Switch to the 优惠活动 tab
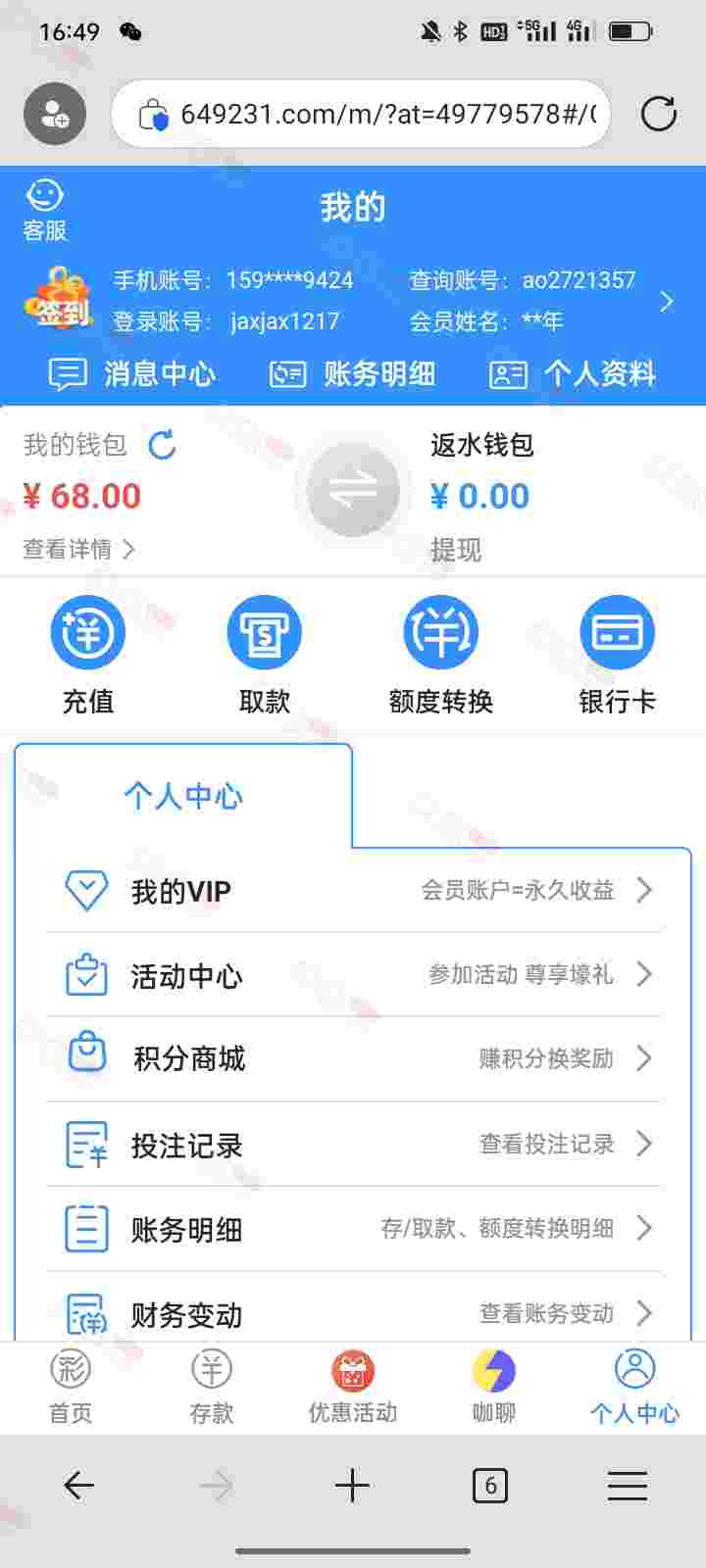Viewport: 706px width, 1568px height. (x=353, y=1386)
